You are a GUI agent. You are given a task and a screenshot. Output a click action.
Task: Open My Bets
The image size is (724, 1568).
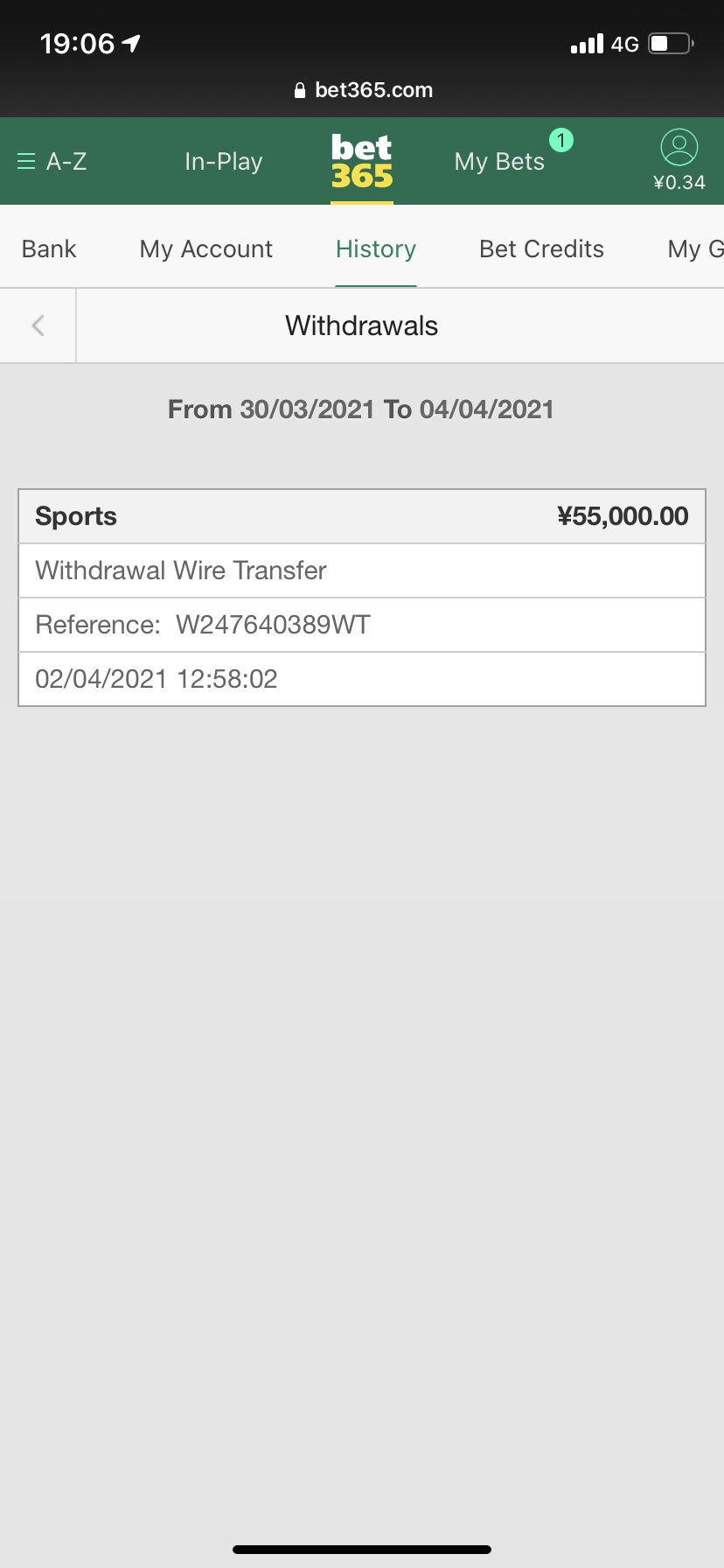(499, 161)
